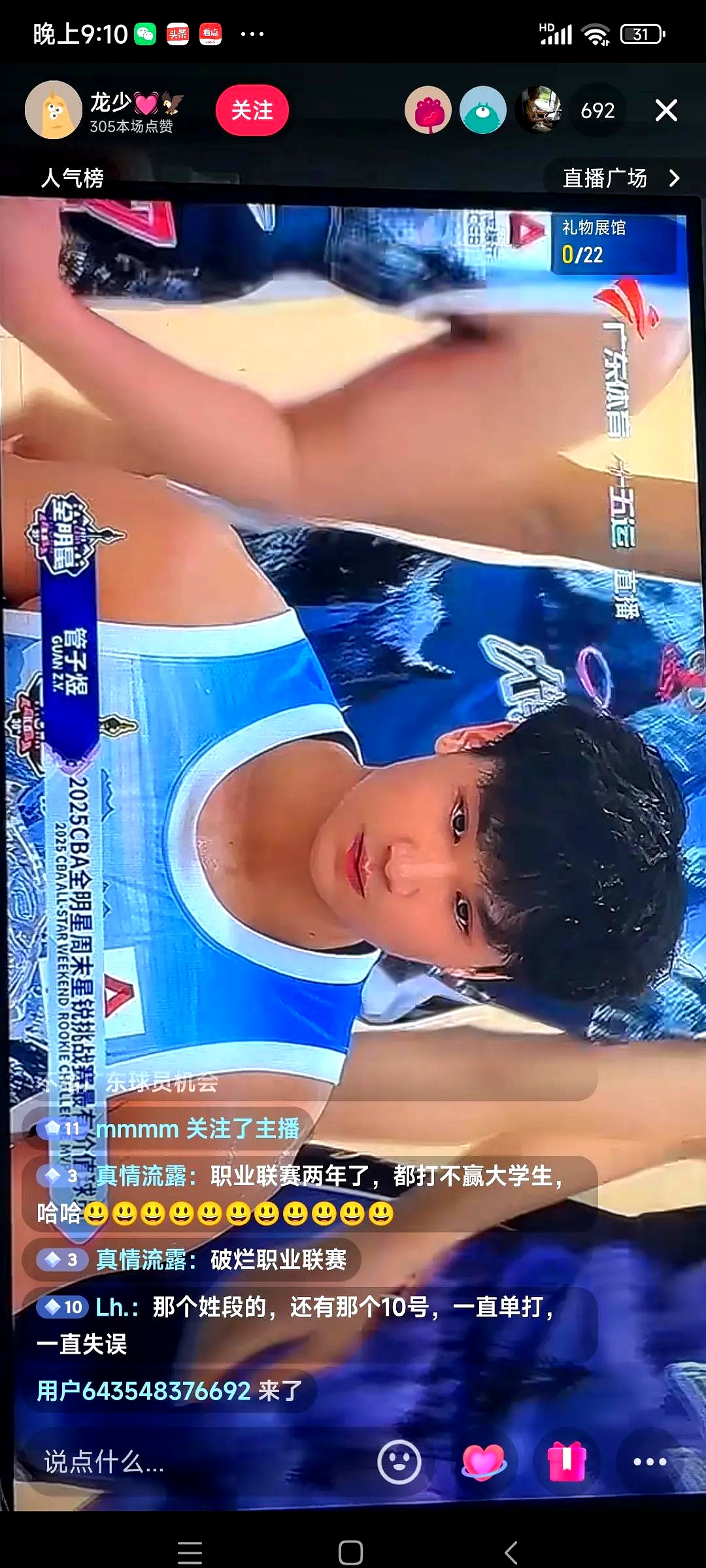This screenshot has width=706, height=1568.
Task: Return to the phone home screen
Action: (351, 1552)
